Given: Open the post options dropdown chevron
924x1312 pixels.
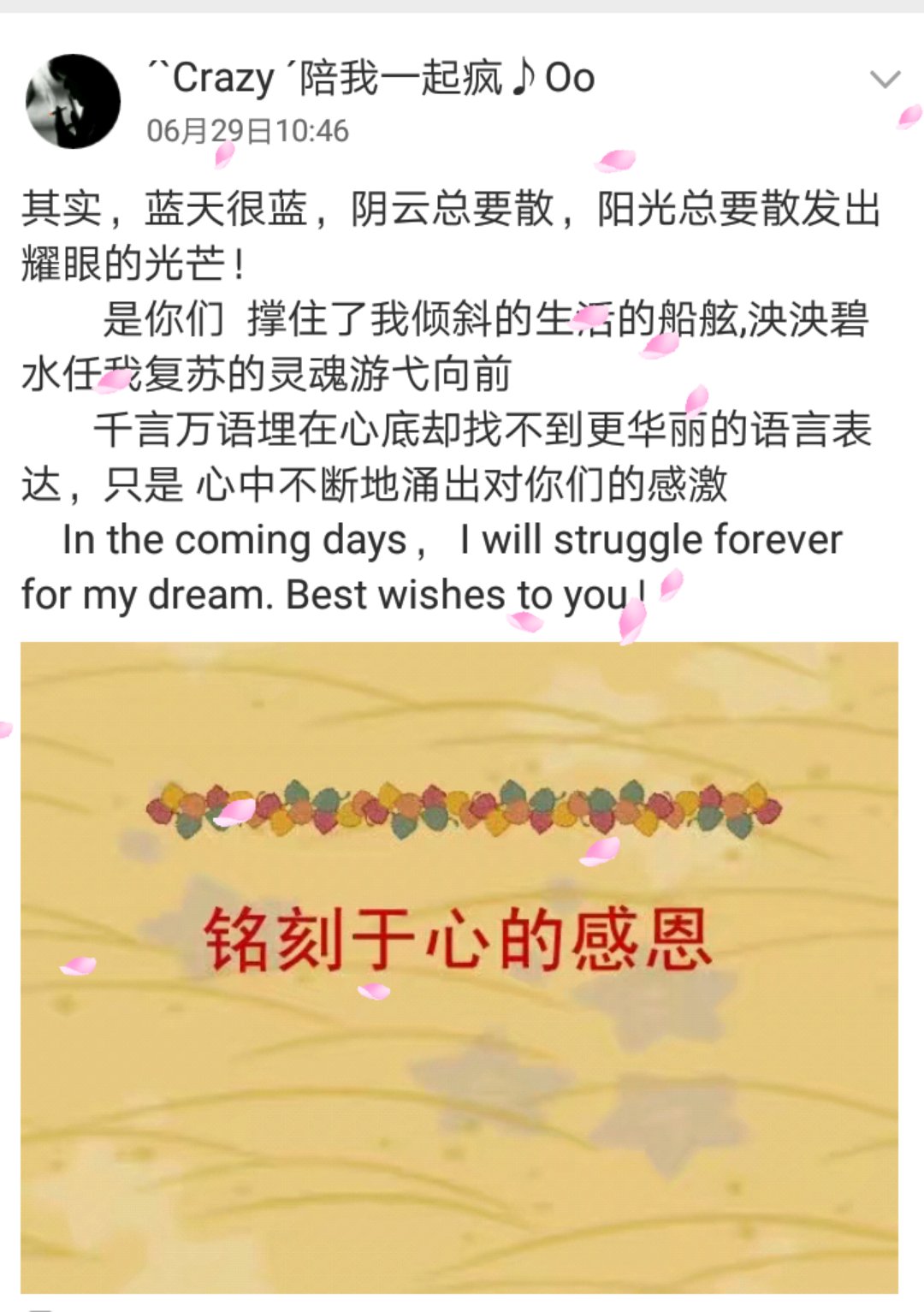Looking at the screenshot, I should (x=885, y=80).
